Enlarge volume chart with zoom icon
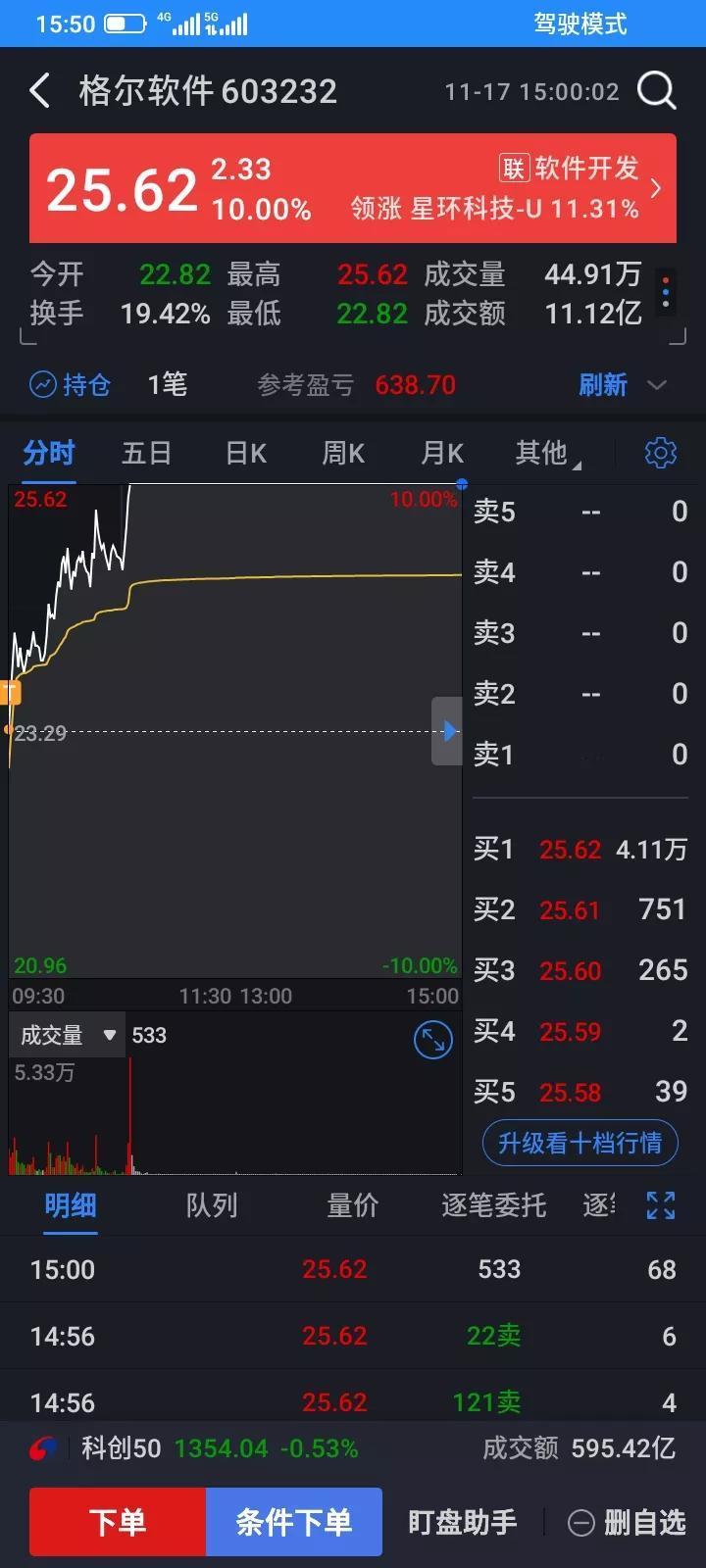This screenshot has height=1568, width=706. 431,1039
